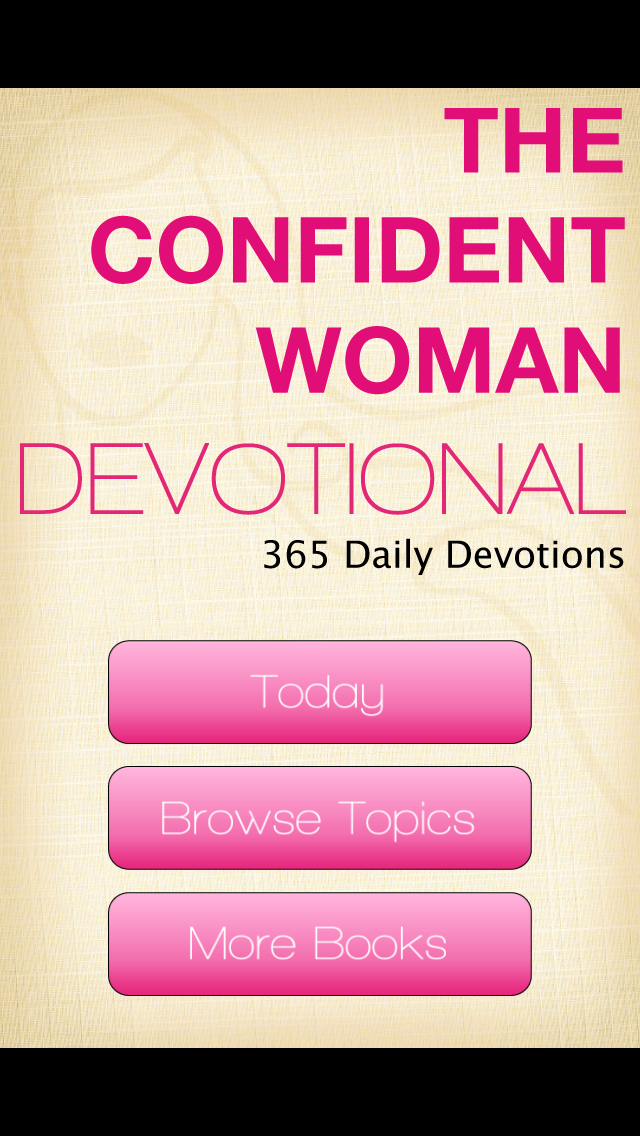Screen dimensions: 640x1136
Task: View More Books
Action: coord(319,944)
